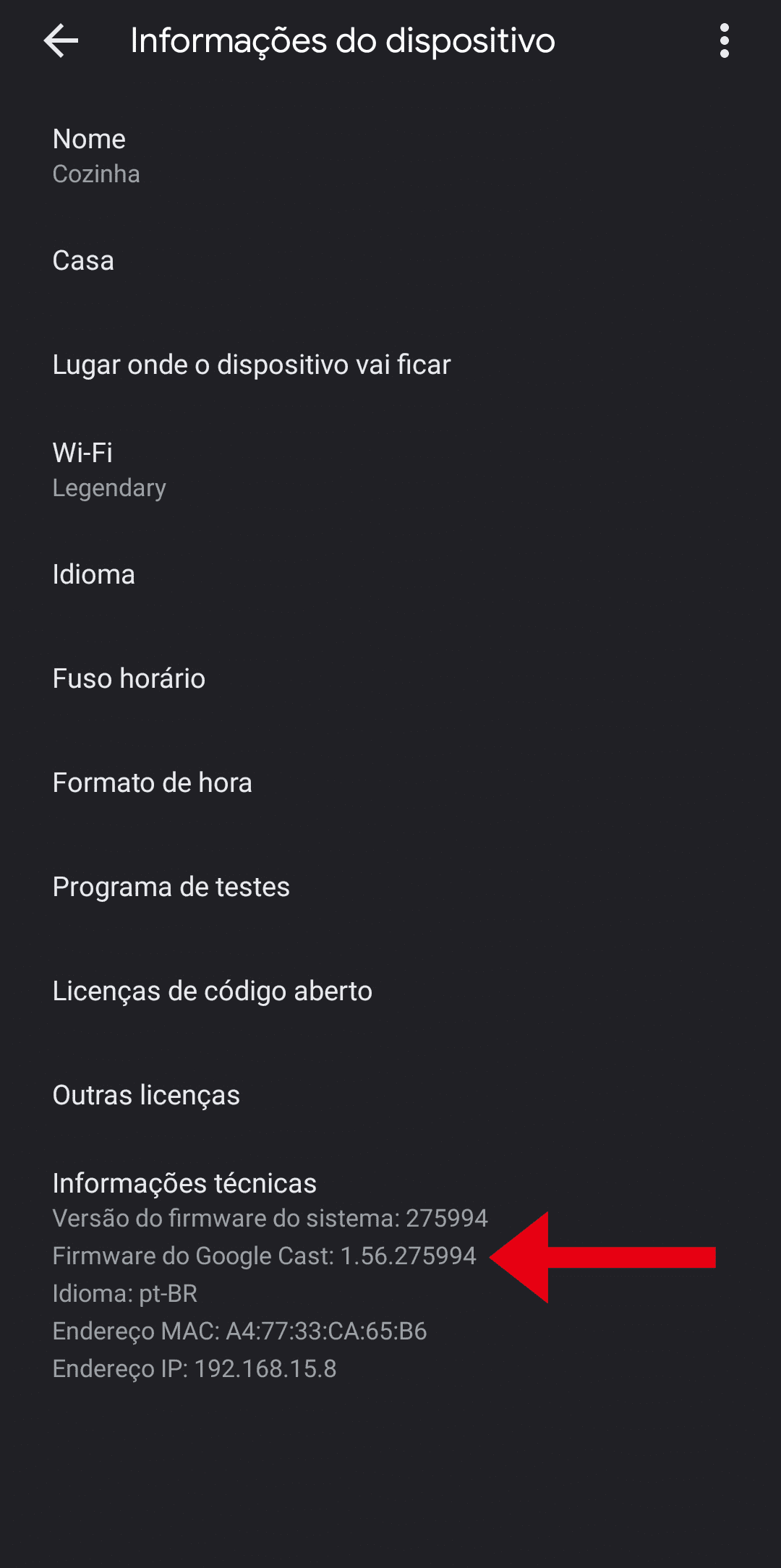Screen dimensions: 781x1568
Task: Edit the device name Cozinha
Action: click(x=390, y=156)
